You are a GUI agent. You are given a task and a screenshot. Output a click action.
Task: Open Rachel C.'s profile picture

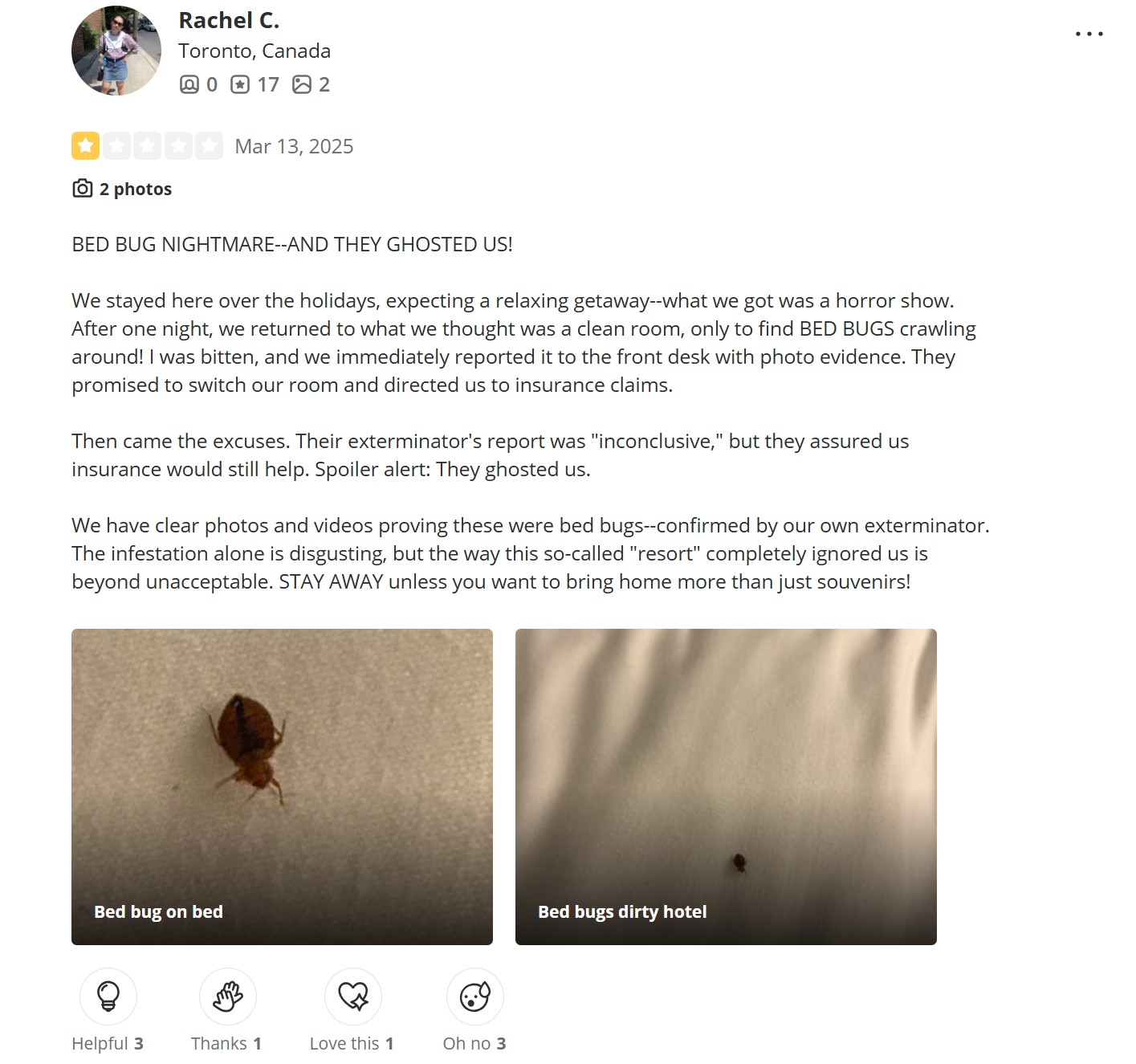[x=116, y=51]
